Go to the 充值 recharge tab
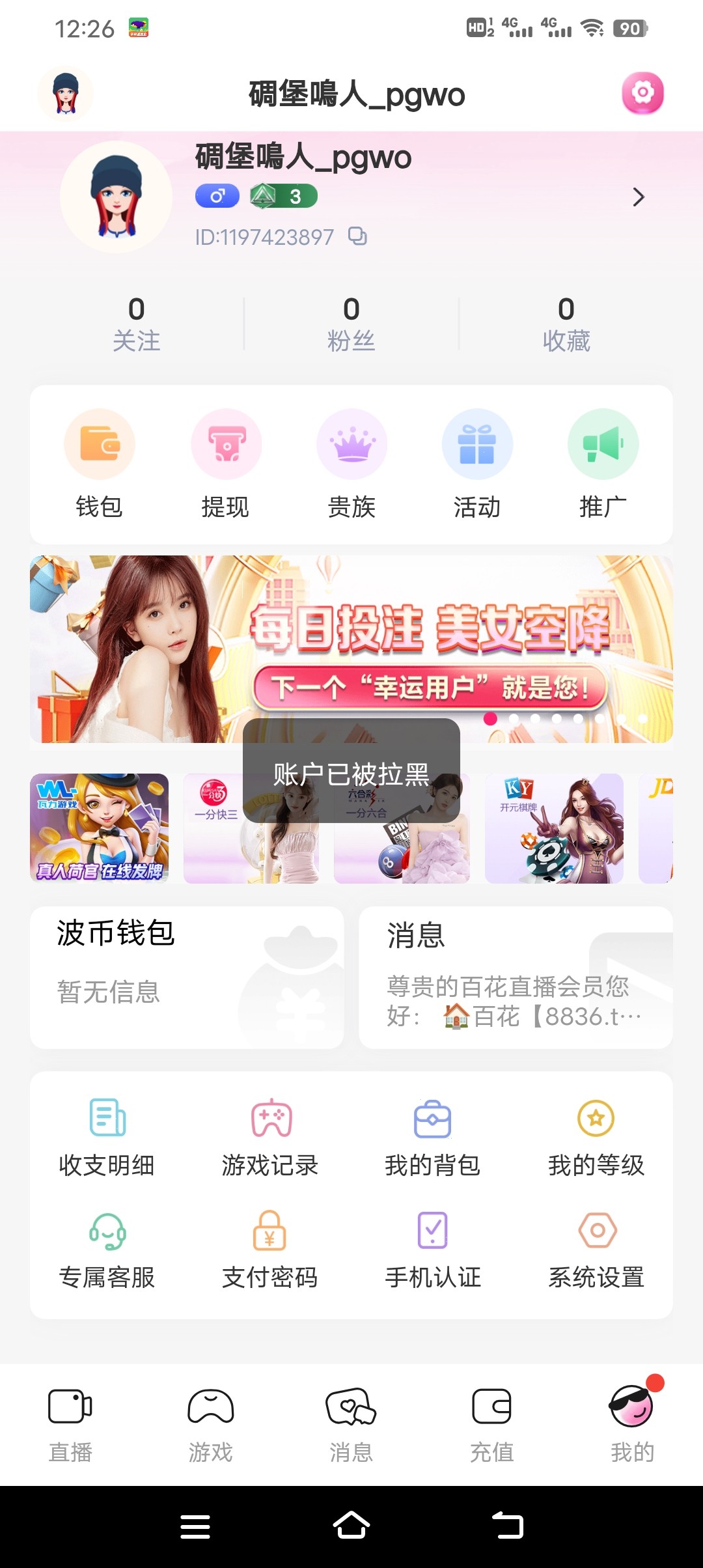This screenshot has height=1568, width=703. [492, 1424]
